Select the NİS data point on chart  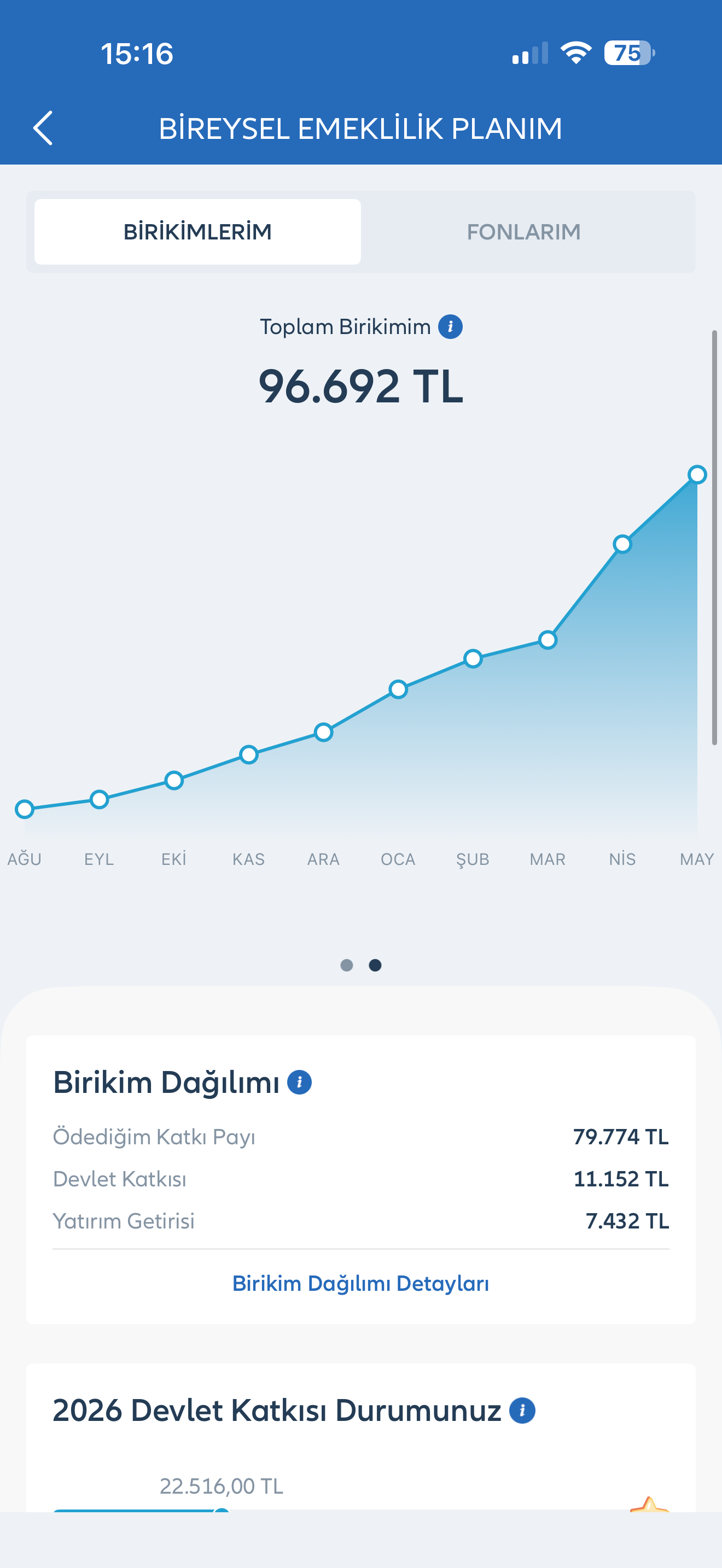(622, 543)
